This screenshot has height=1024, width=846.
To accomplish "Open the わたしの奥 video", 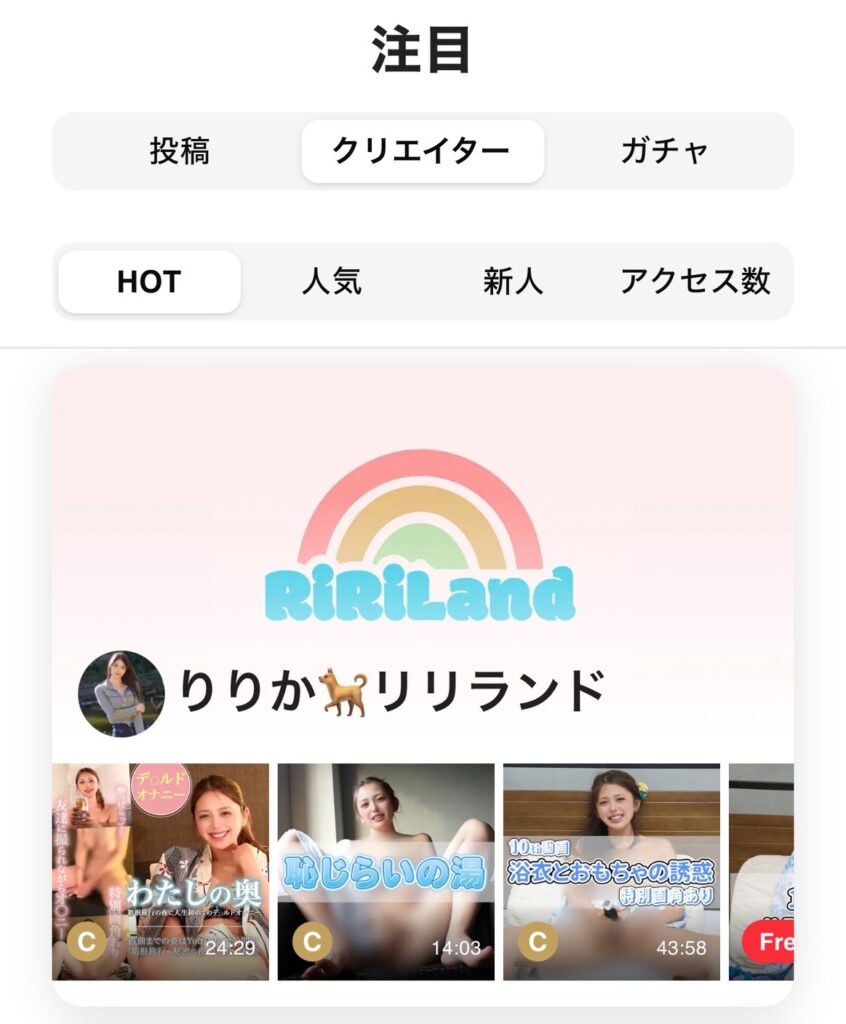I will 160,871.
